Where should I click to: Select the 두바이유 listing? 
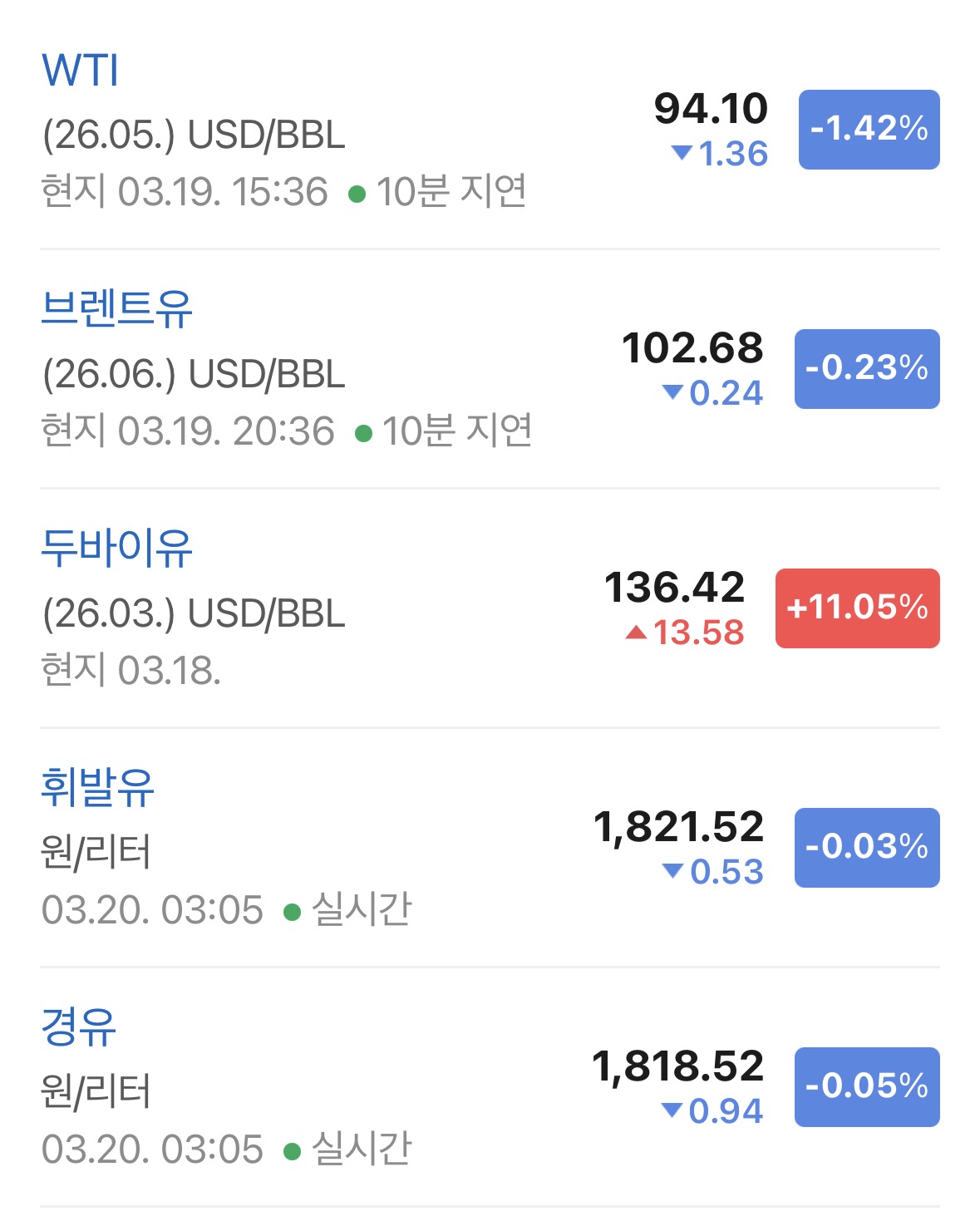click(x=490, y=608)
